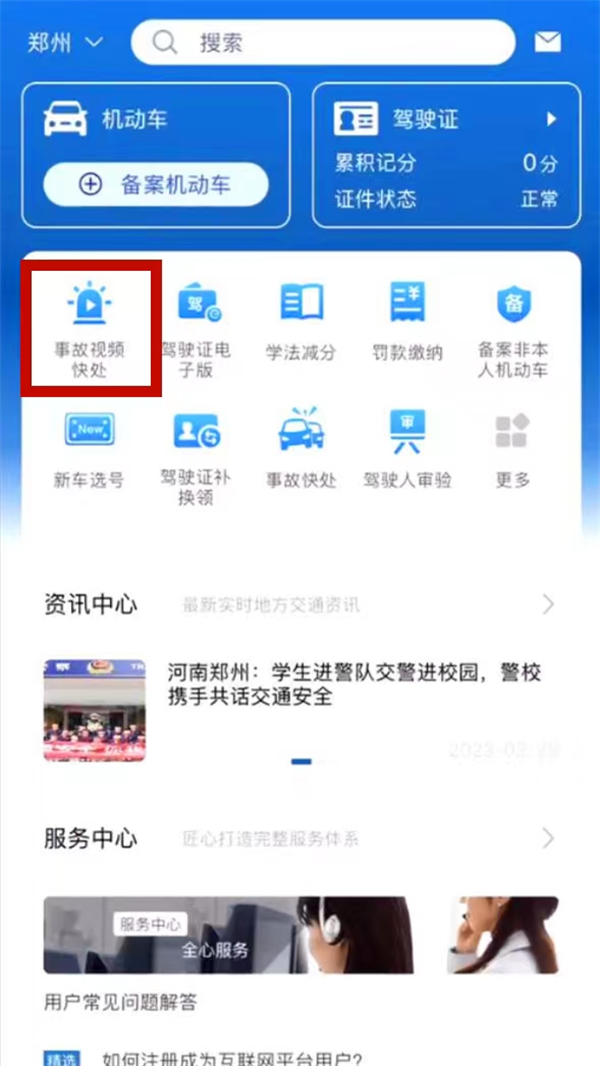Viewport: 600px width, 1066px height.
Task: Open 事故视频快处
Action: (91, 326)
